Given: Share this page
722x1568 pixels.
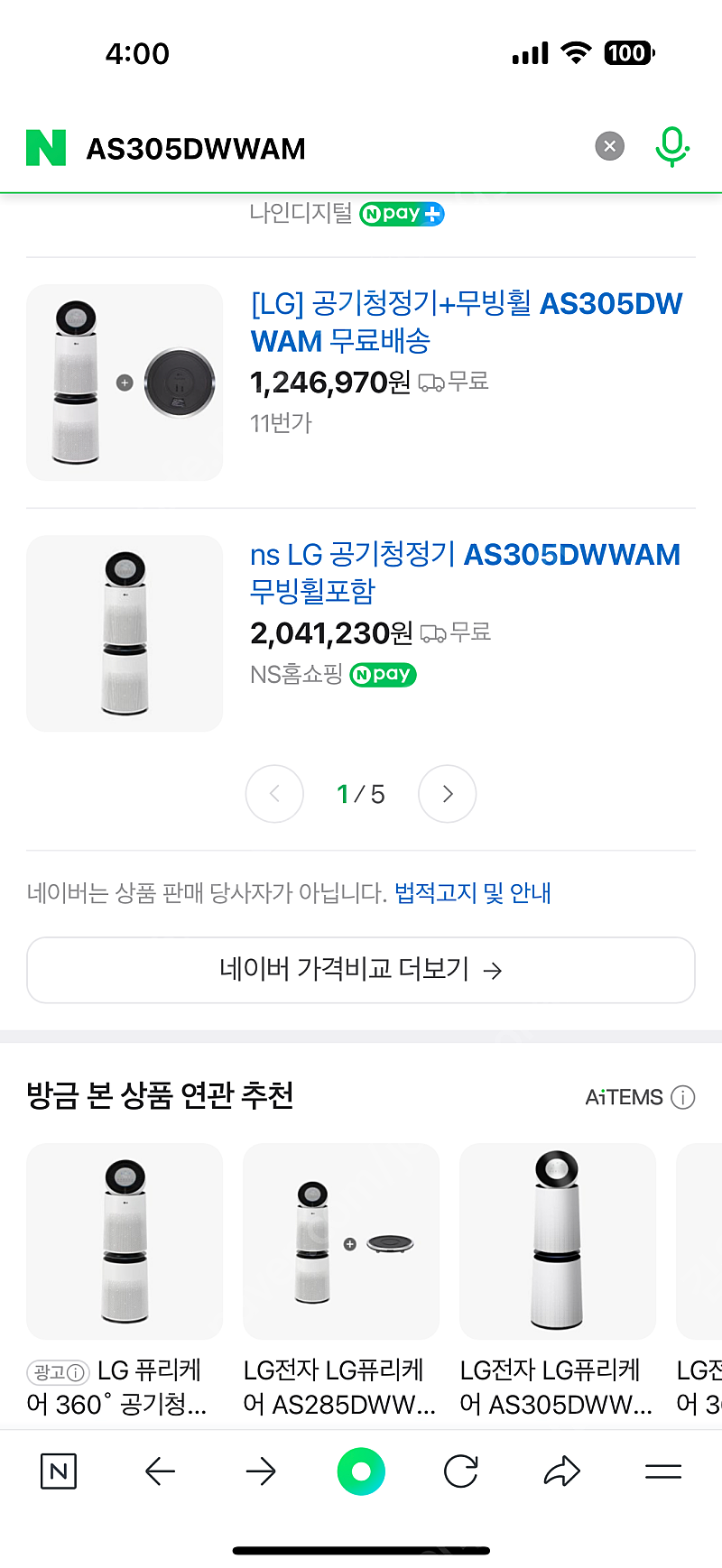Looking at the screenshot, I should [561, 1472].
